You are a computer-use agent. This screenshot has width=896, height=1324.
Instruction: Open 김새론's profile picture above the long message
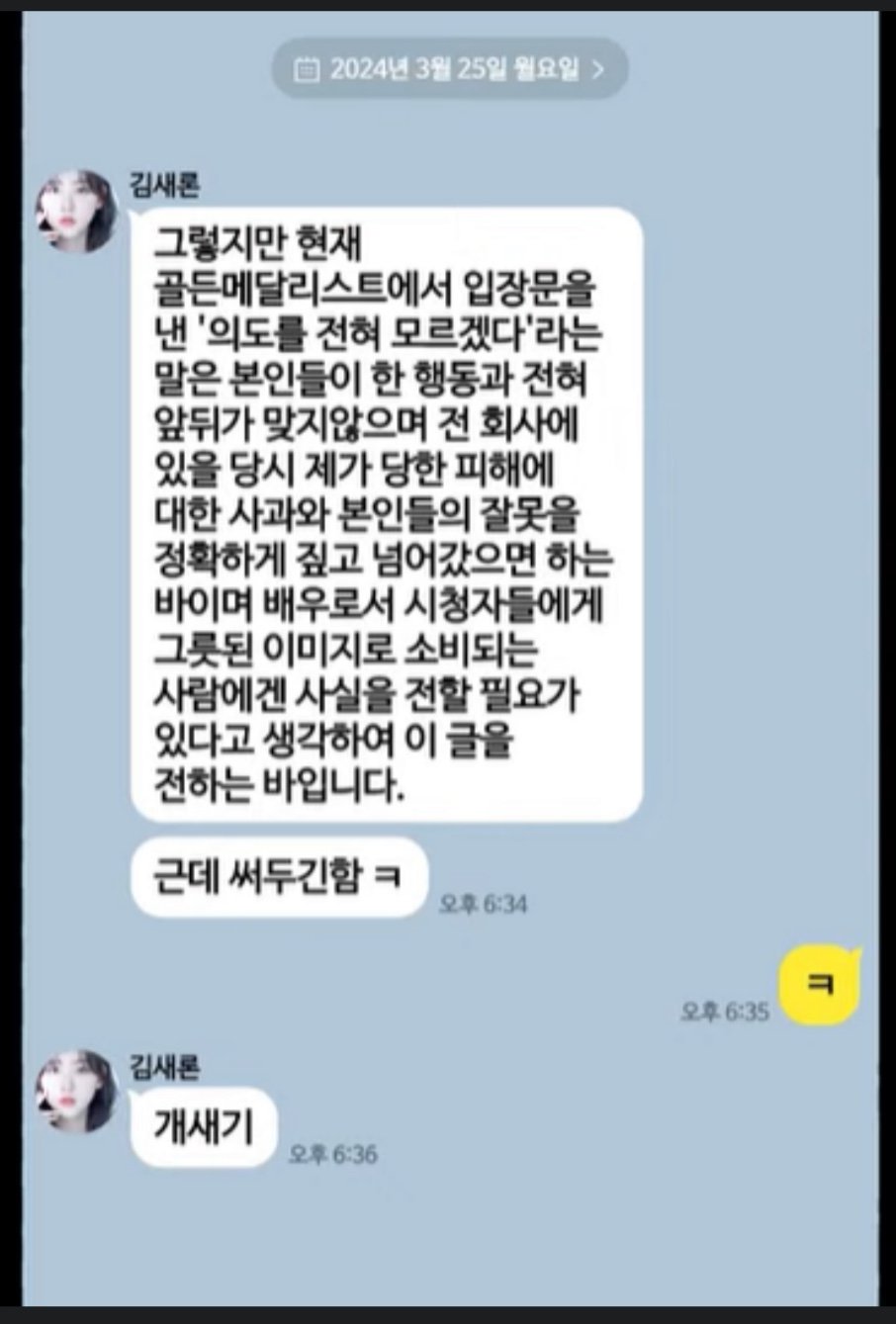(76, 213)
